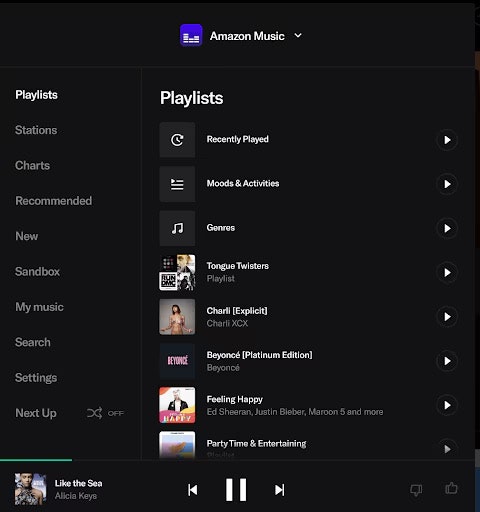This screenshot has width=480, height=512.
Task: Play the Feeling Happy playlist
Action: 447,405
